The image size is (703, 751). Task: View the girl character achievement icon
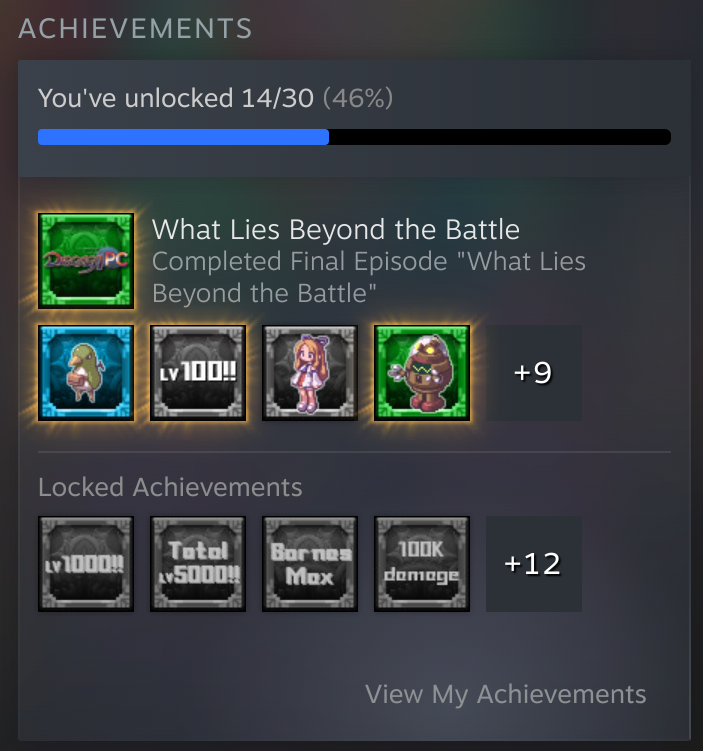coord(310,373)
